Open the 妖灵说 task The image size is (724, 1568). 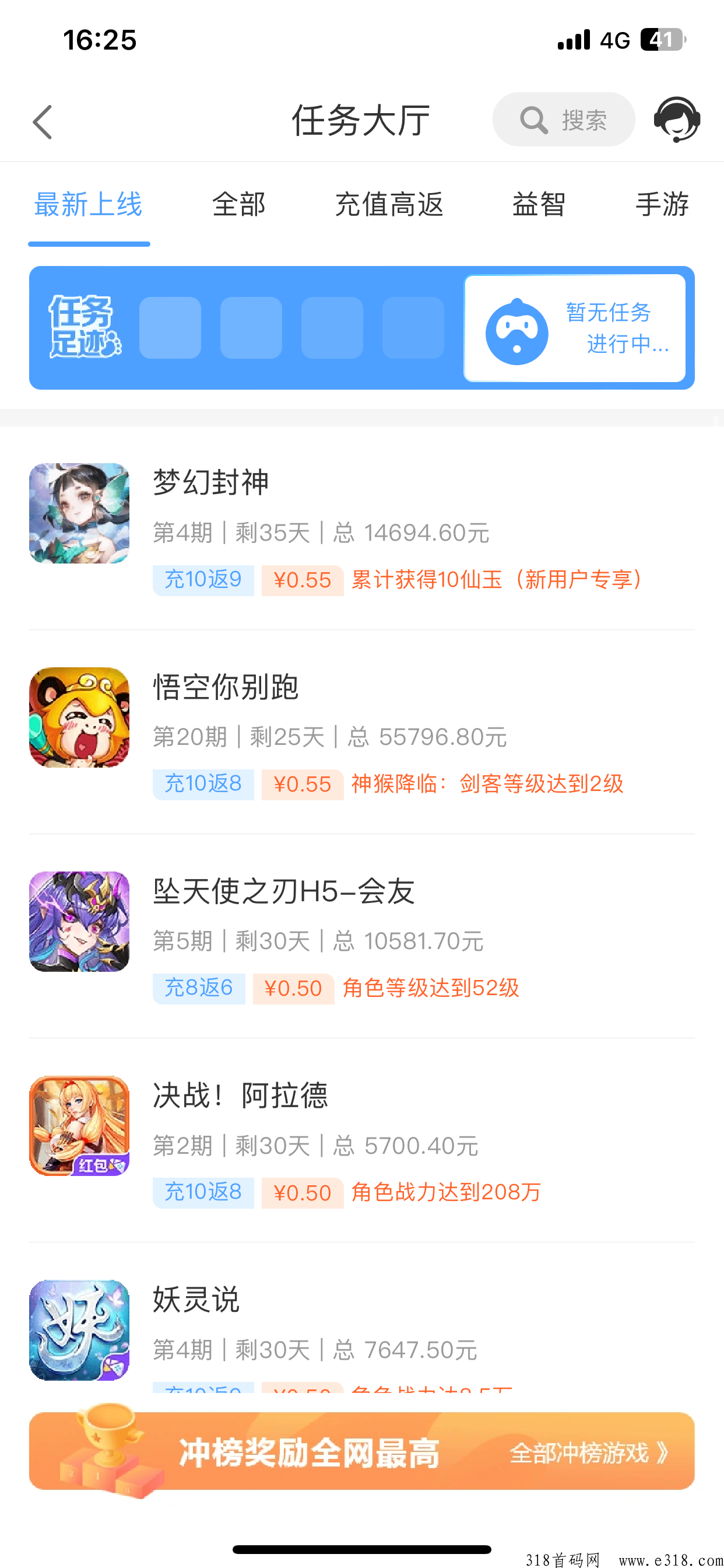pos(362,1333)
